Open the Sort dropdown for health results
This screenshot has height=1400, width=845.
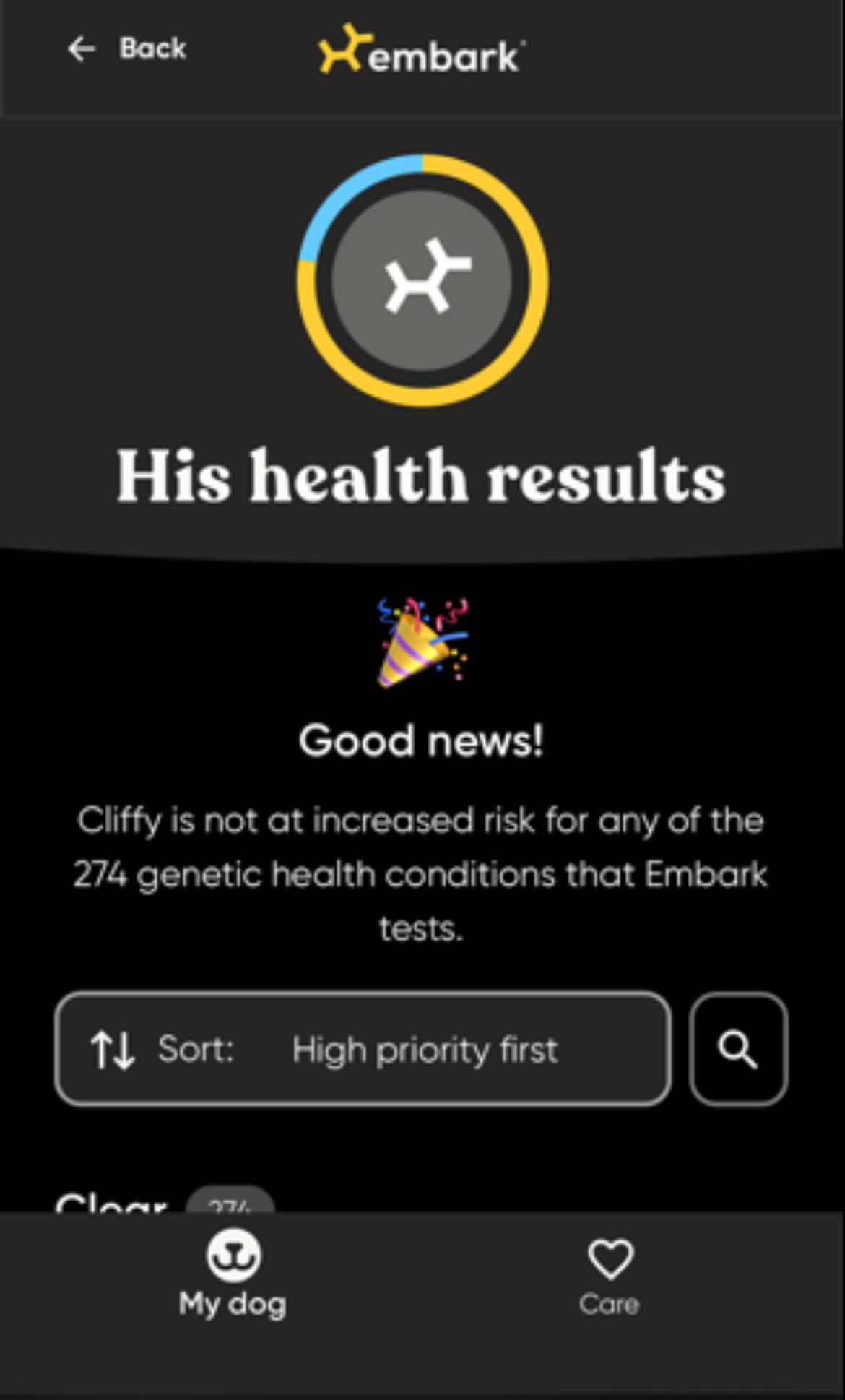[x=363, y=1048]
